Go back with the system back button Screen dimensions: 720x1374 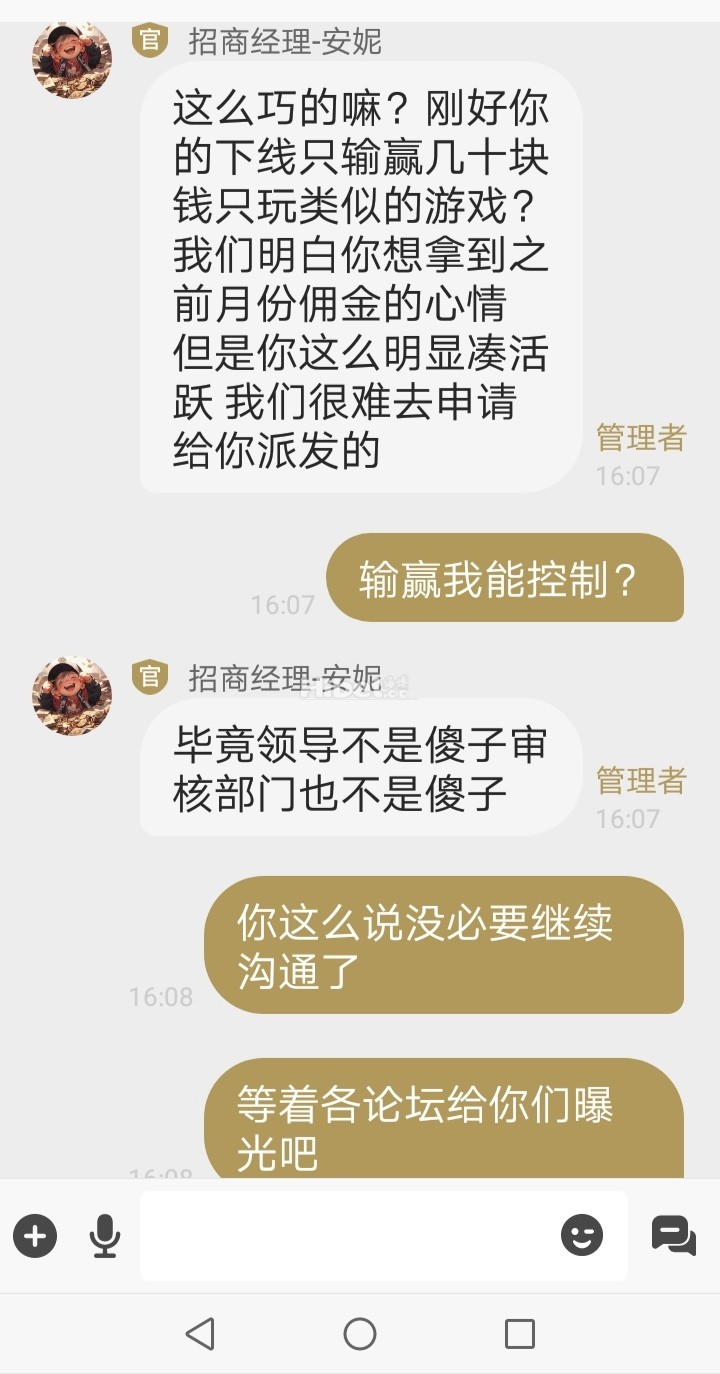200,1333
